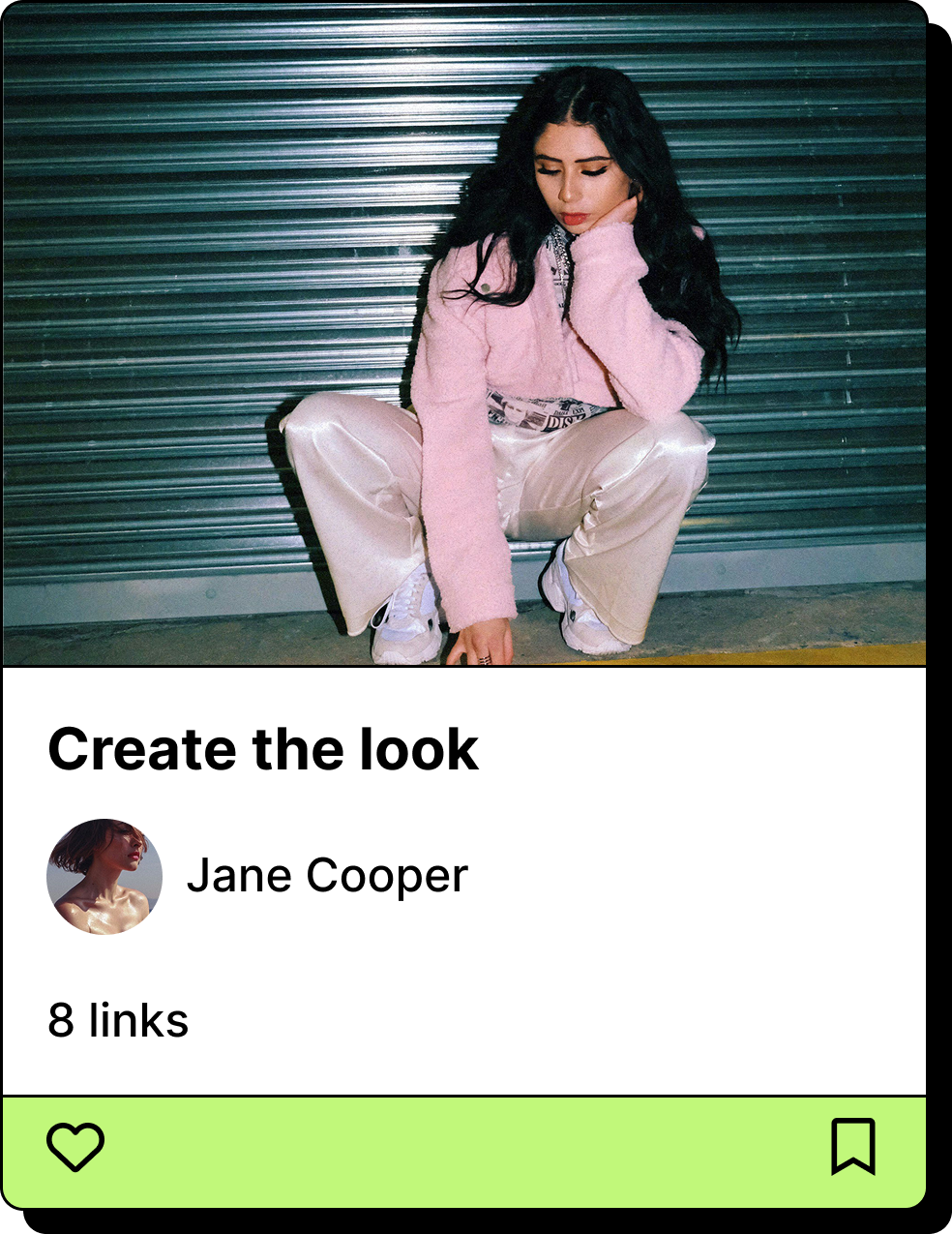Open the Create the look photo
952x1234 pixels.
coord(464,334)
